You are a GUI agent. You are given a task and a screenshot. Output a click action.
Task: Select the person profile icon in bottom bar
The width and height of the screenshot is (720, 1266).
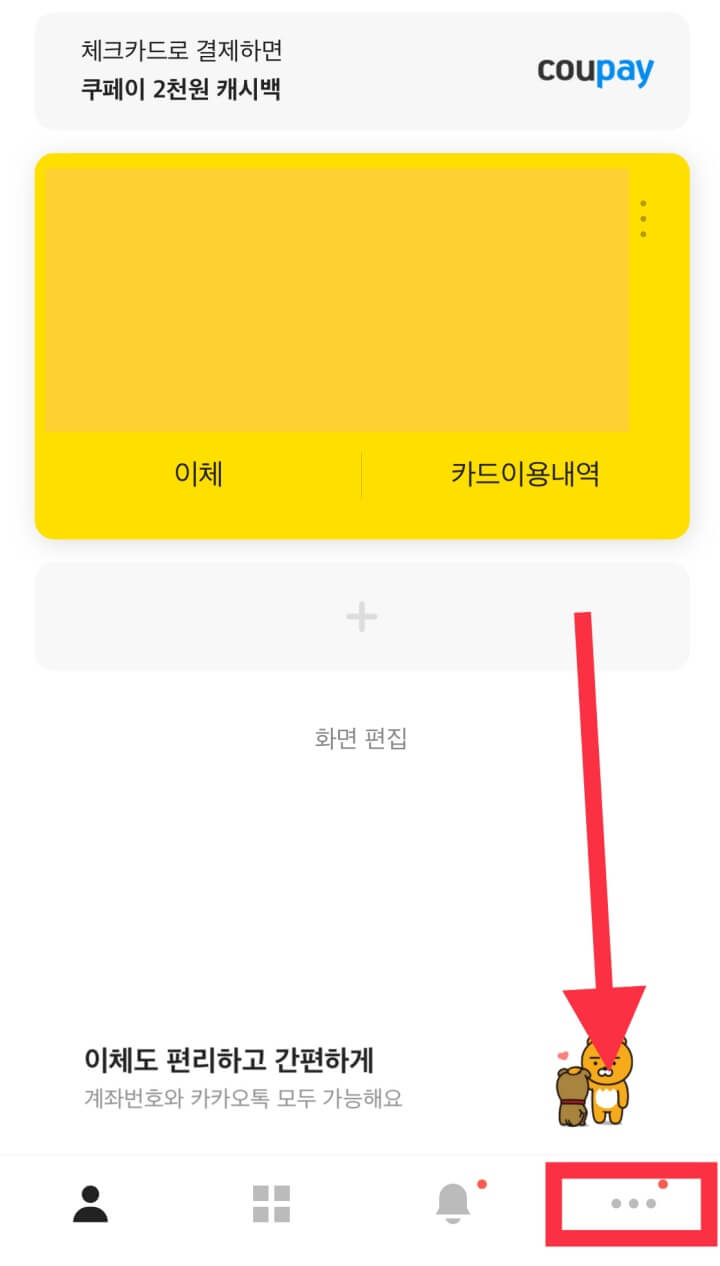coord(90,1203)
